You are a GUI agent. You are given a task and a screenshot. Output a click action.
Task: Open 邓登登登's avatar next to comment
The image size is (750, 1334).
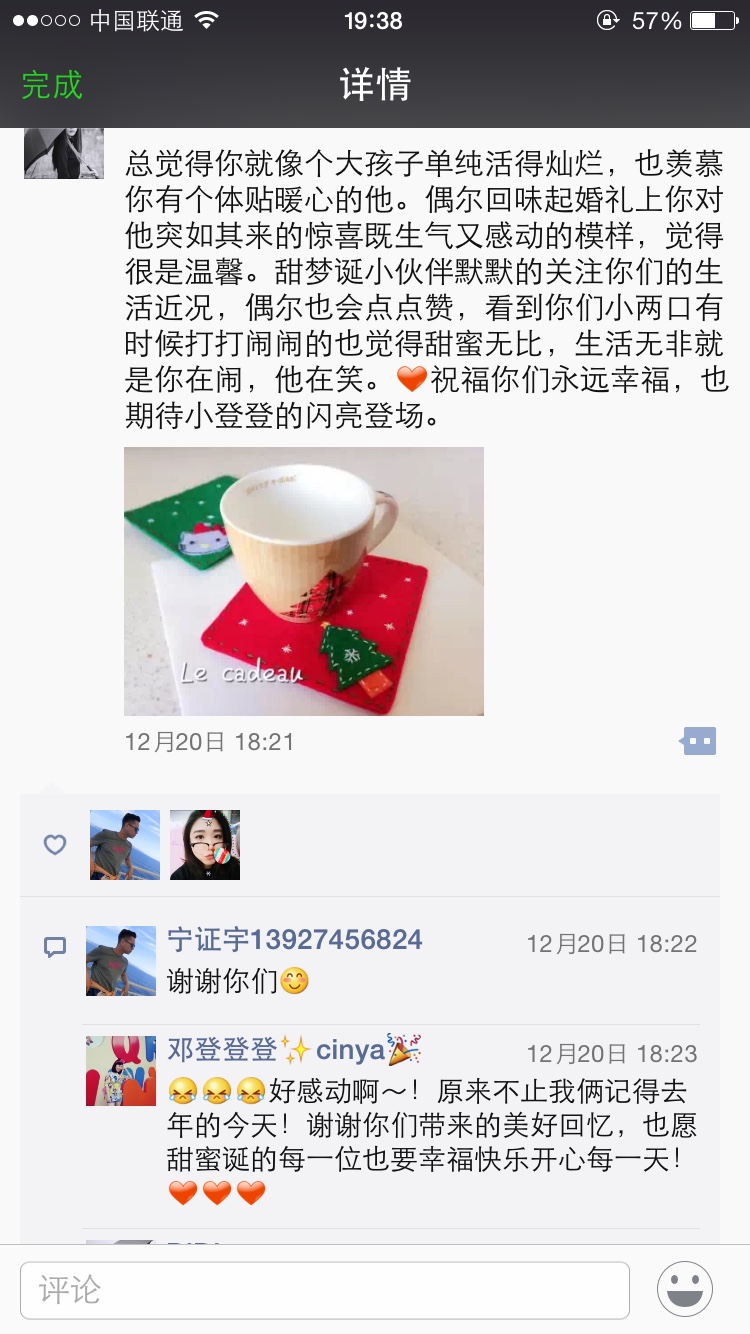(x=121, y=1071)
